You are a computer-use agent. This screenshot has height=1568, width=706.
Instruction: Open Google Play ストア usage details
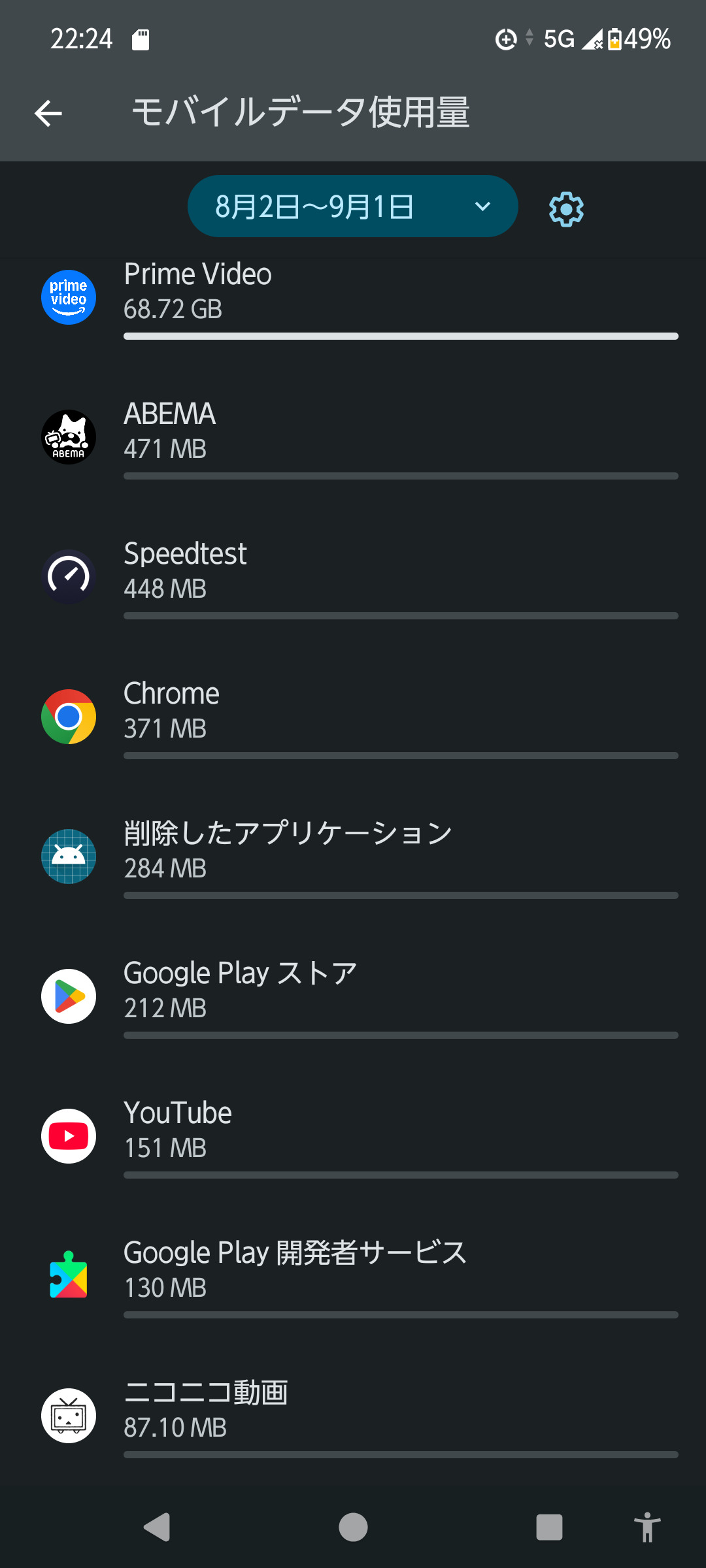point(353,997)
